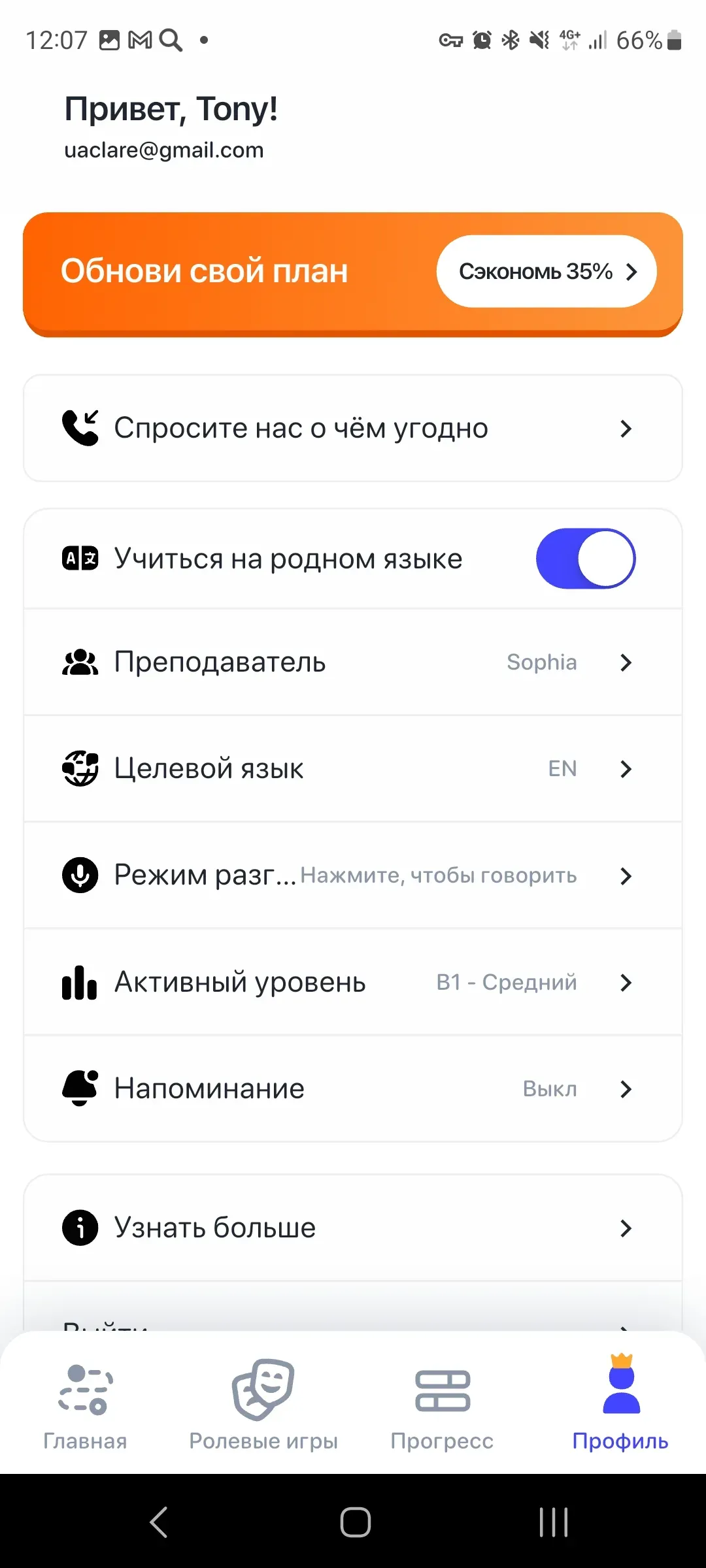Image resolution: width=706 pixels, height=1568 pixels.
Task: Click the teacher icon next to Преподаватель
Action: pyautogui.click(x=80, y=662)
